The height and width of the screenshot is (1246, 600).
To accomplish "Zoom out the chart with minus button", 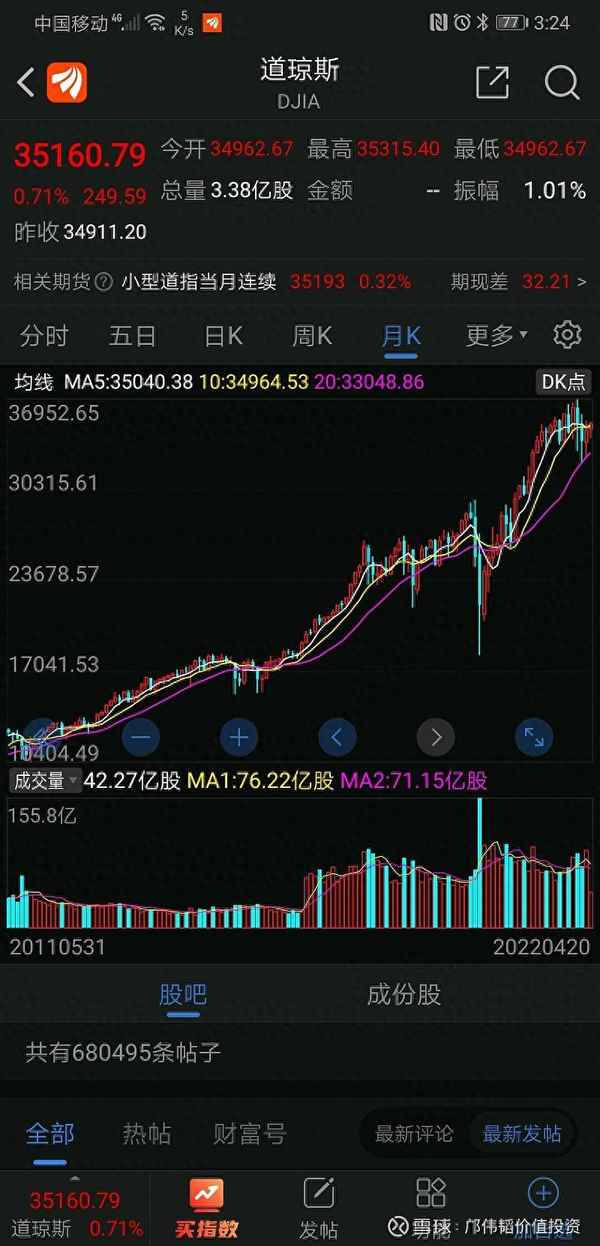I will (139, 738).
